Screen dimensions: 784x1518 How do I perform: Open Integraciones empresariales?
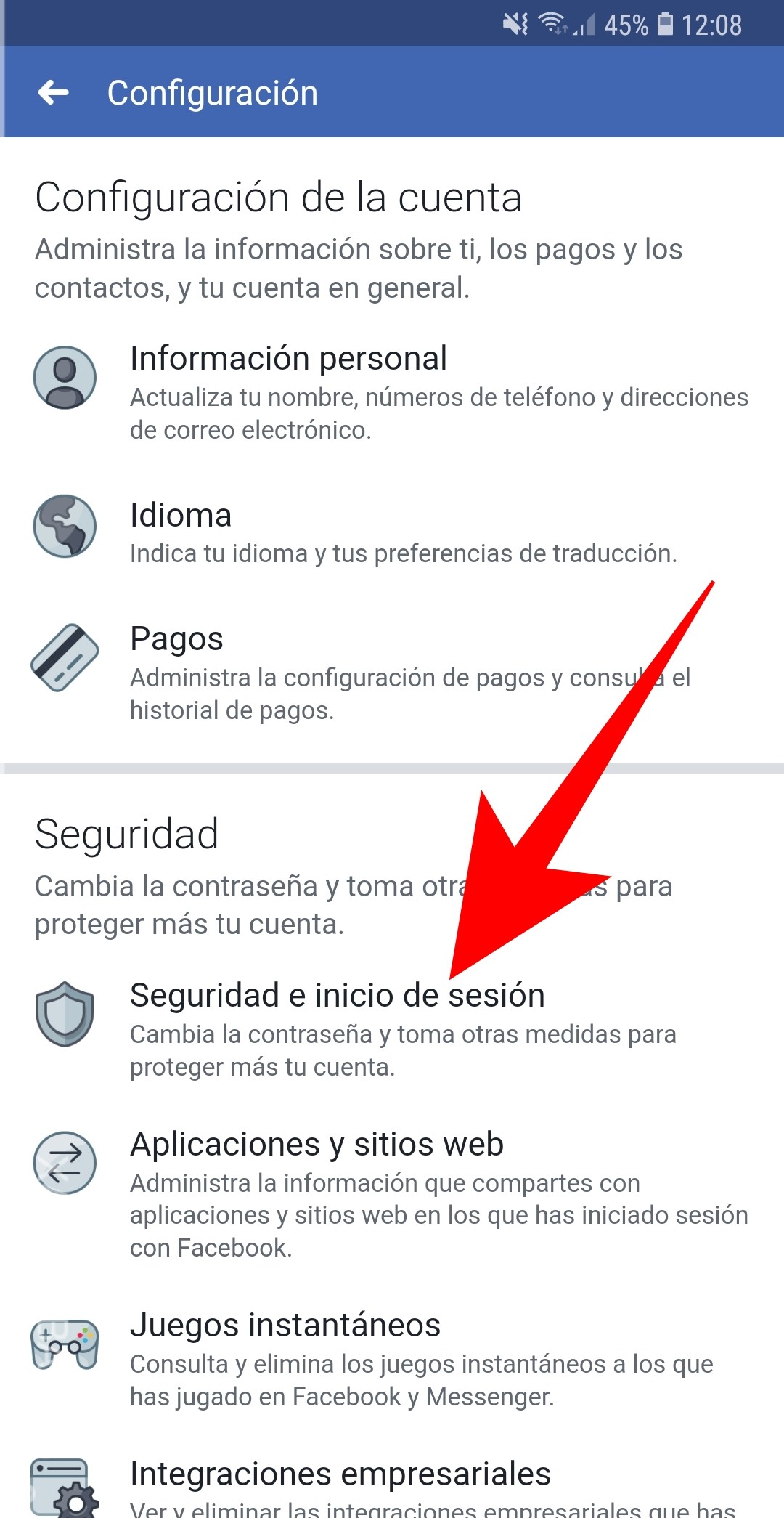(x=340, y=1474)
